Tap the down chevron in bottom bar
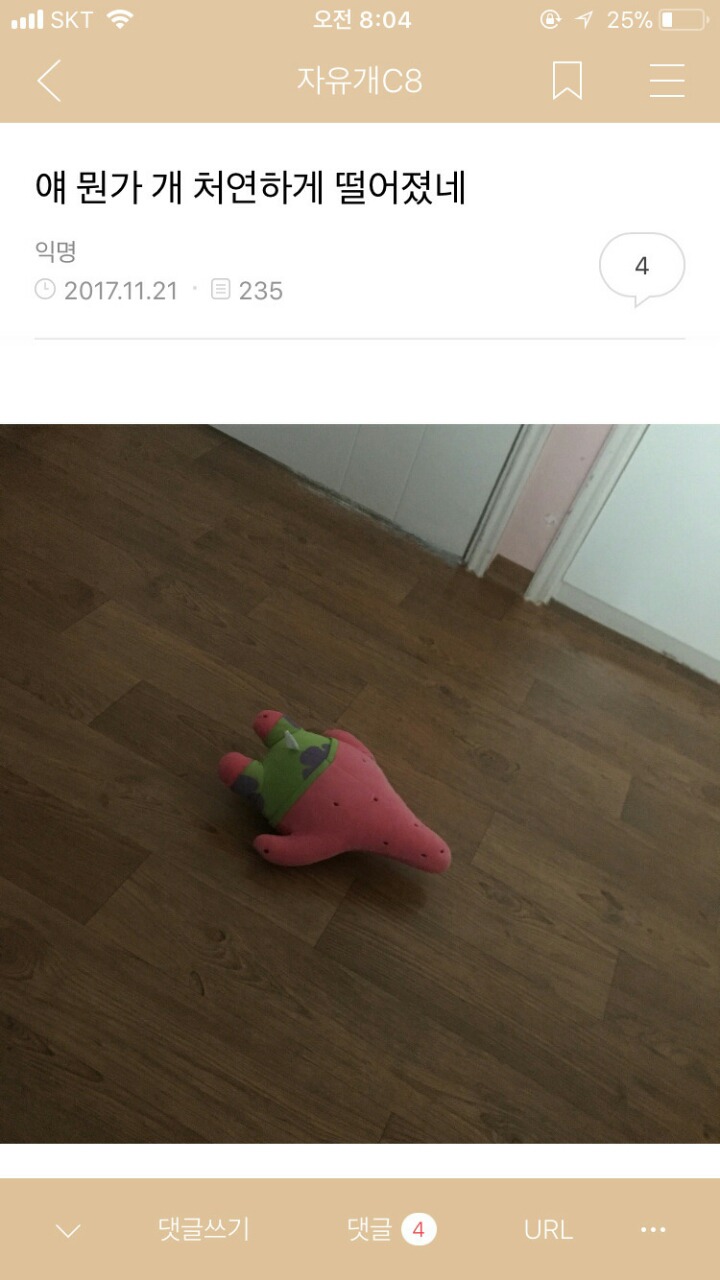Image resolution: width=720 pixels, height=1280 pixels. click(68, 1230)
